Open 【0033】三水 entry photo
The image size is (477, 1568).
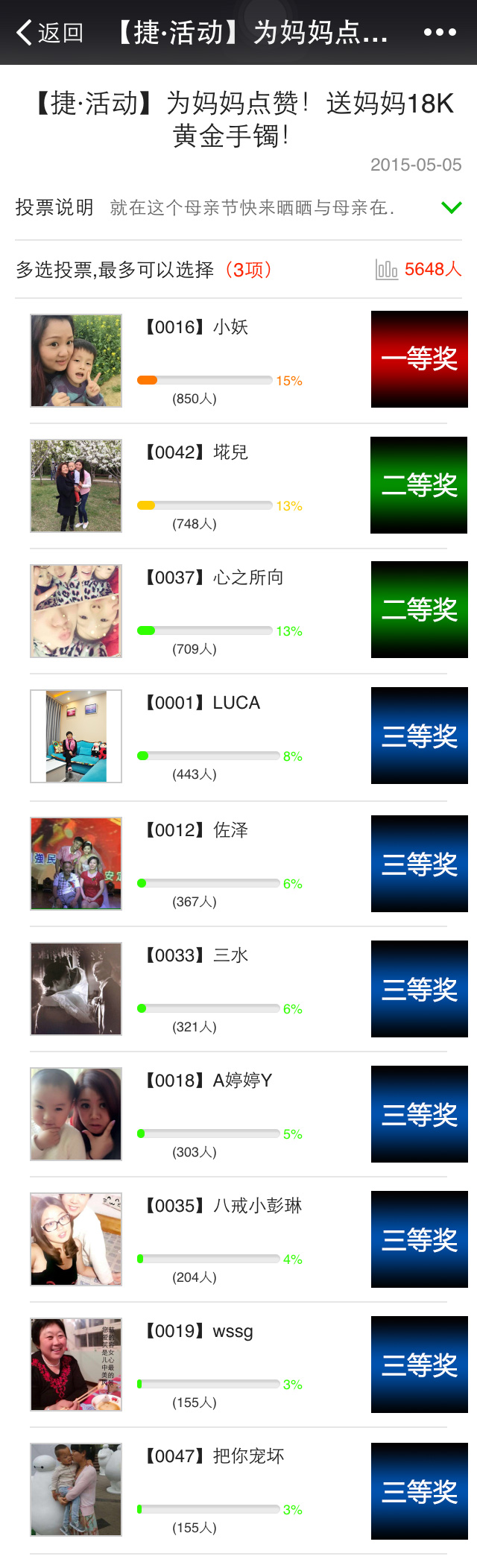pos(76,989)
